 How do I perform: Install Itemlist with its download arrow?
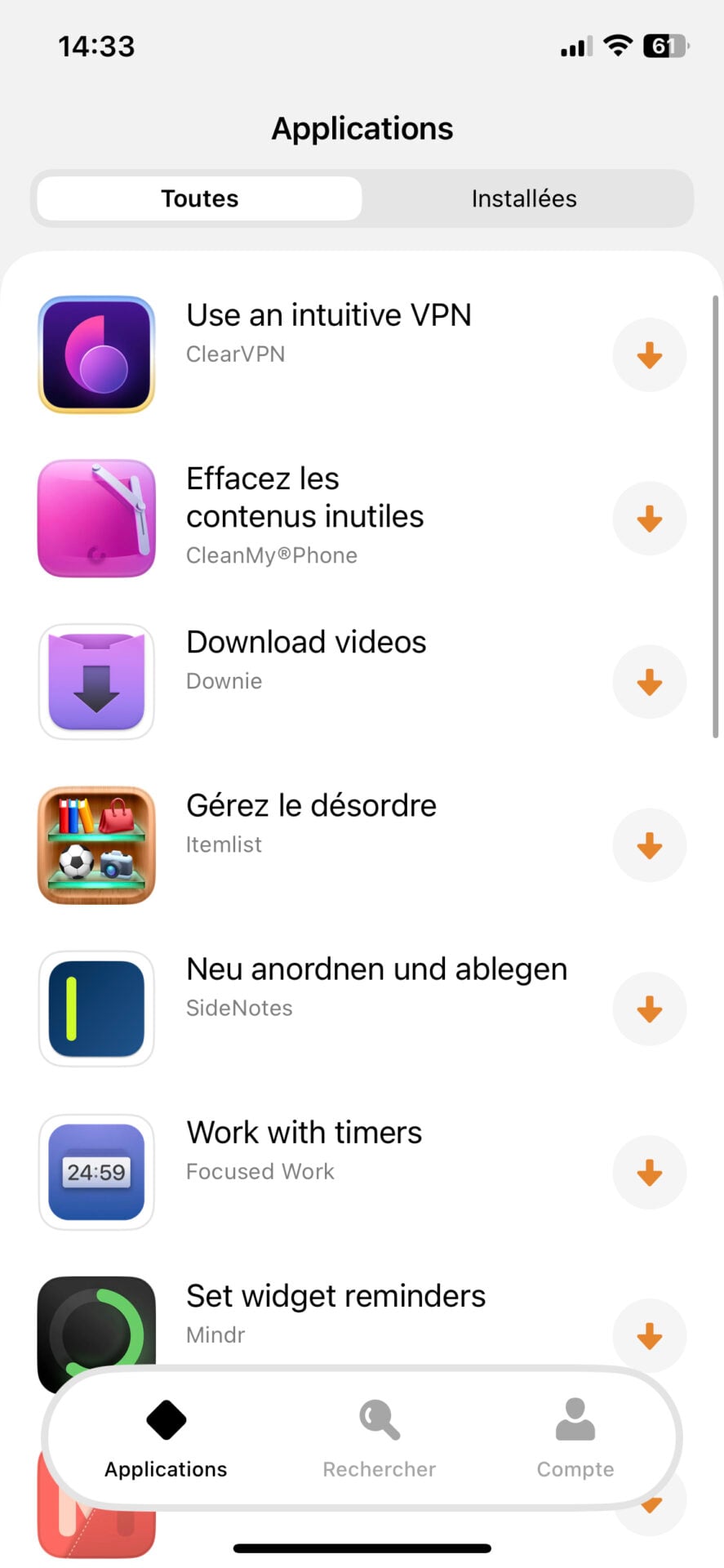(x=649, y=845)
